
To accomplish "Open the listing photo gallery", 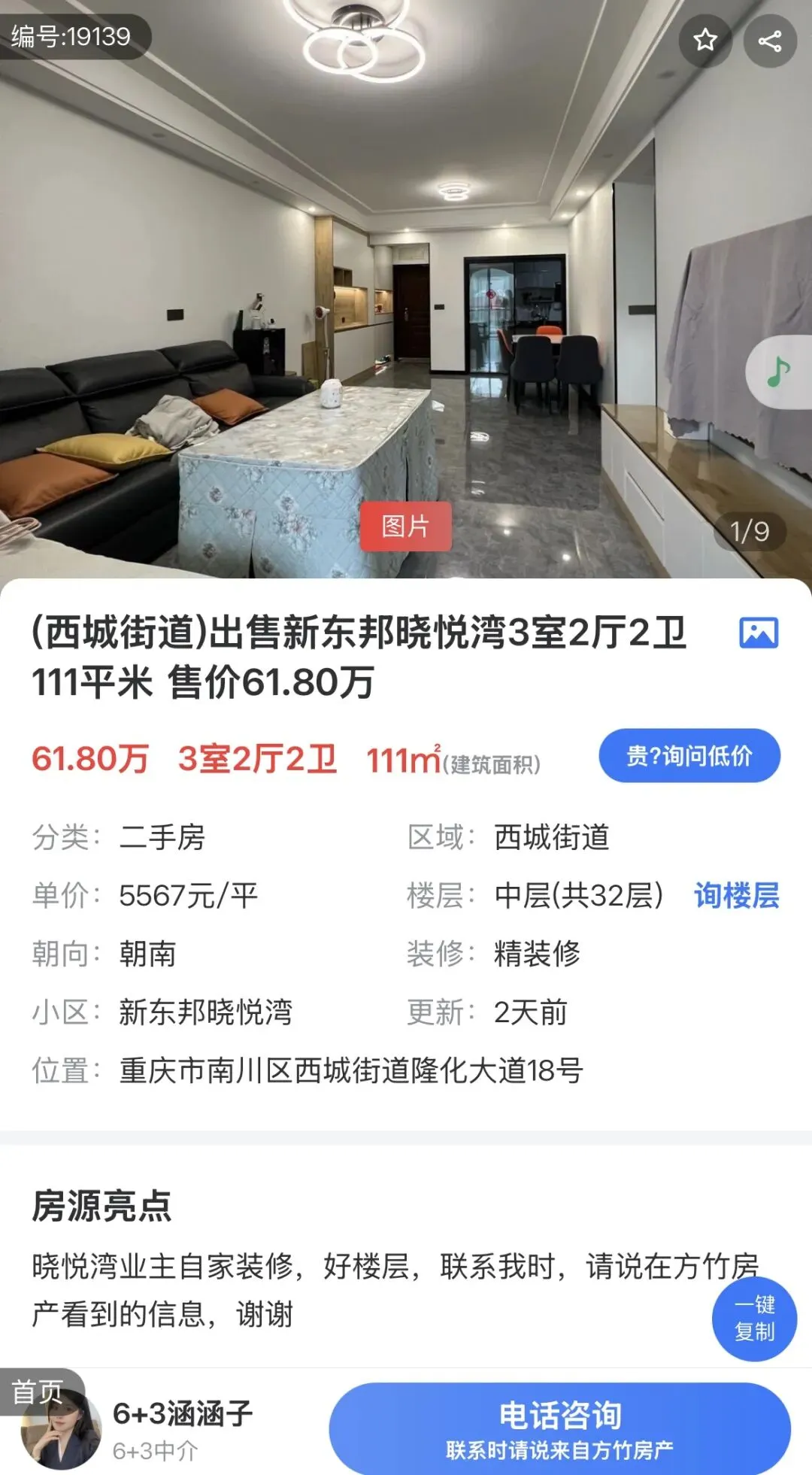I will [x=406, y=289].
